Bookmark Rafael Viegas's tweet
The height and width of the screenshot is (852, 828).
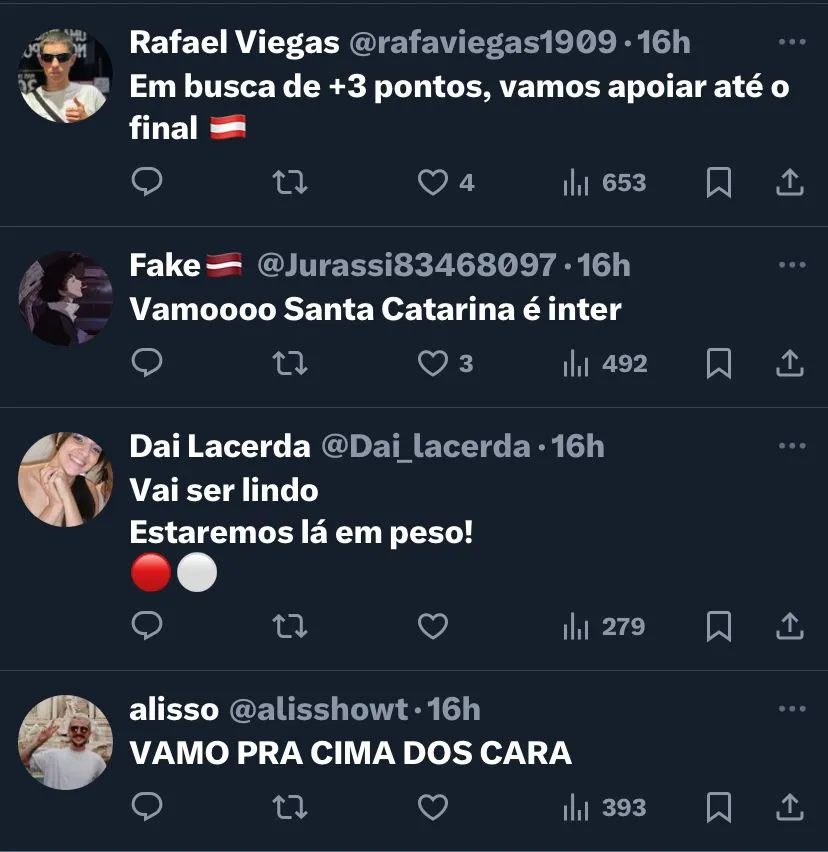tap(719, 183)
